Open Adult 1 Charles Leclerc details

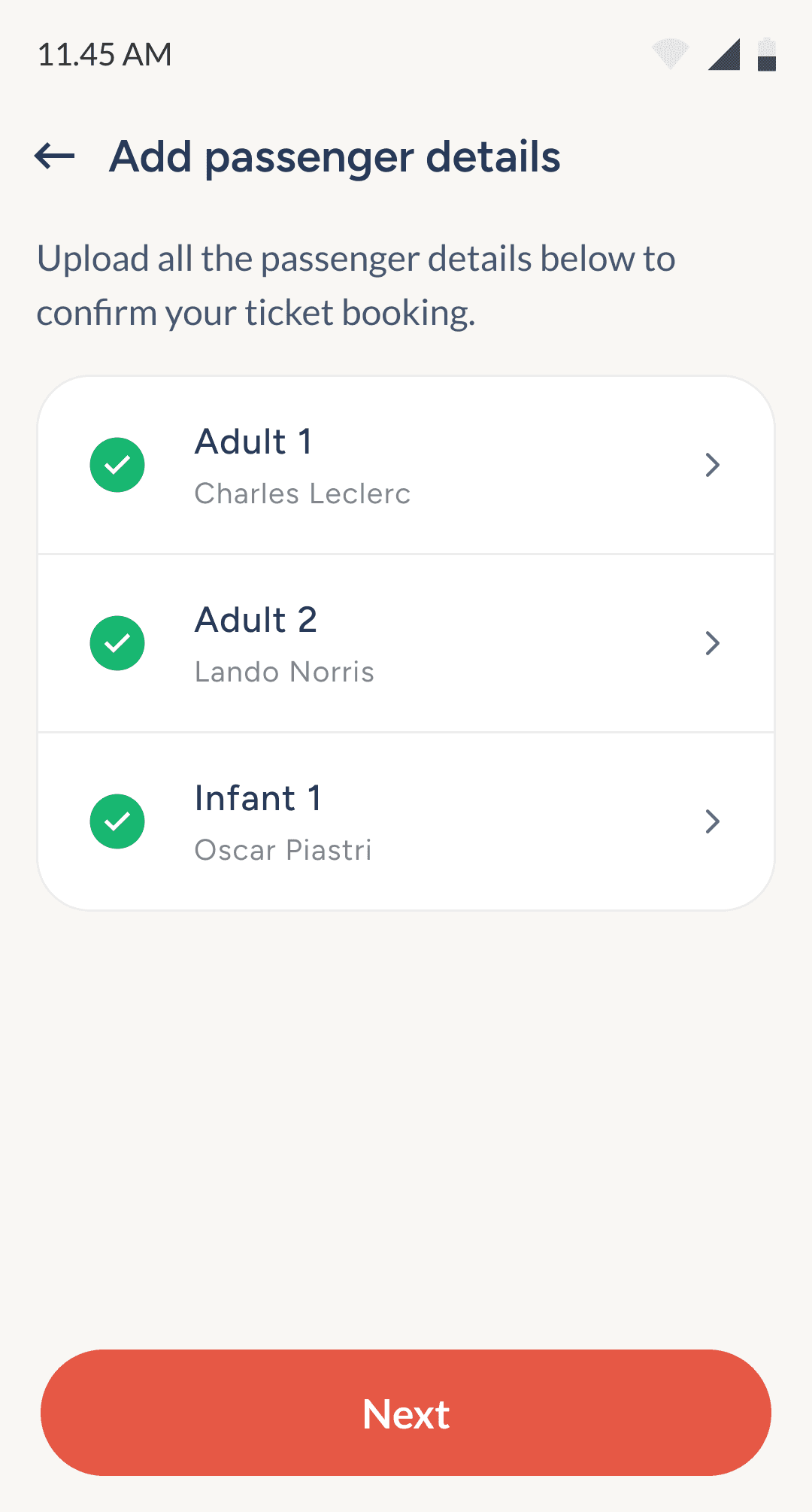pos(406,466)
